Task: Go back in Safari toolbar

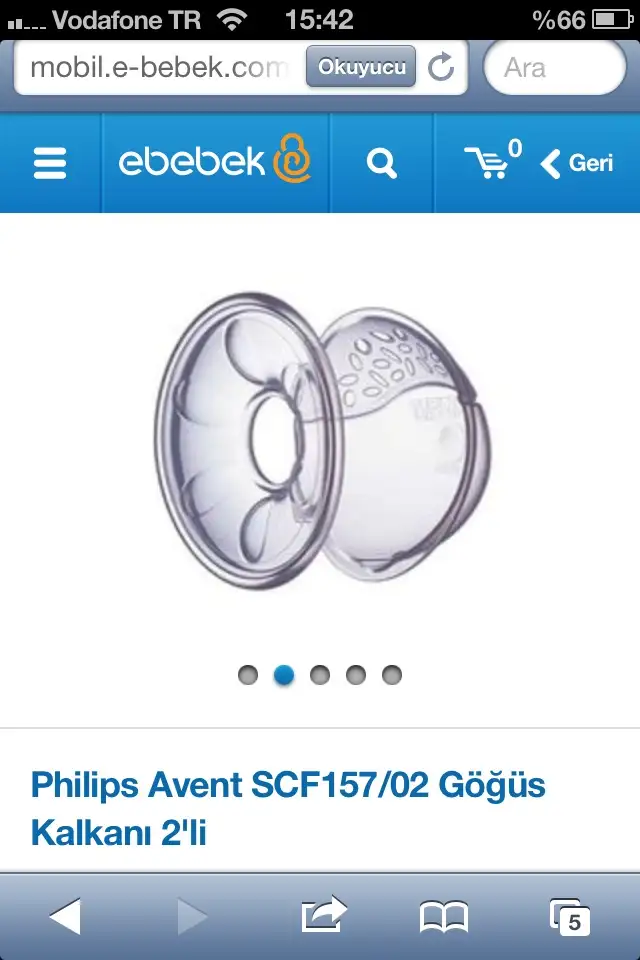Action: pyautogui.click(x=65, y=916)
